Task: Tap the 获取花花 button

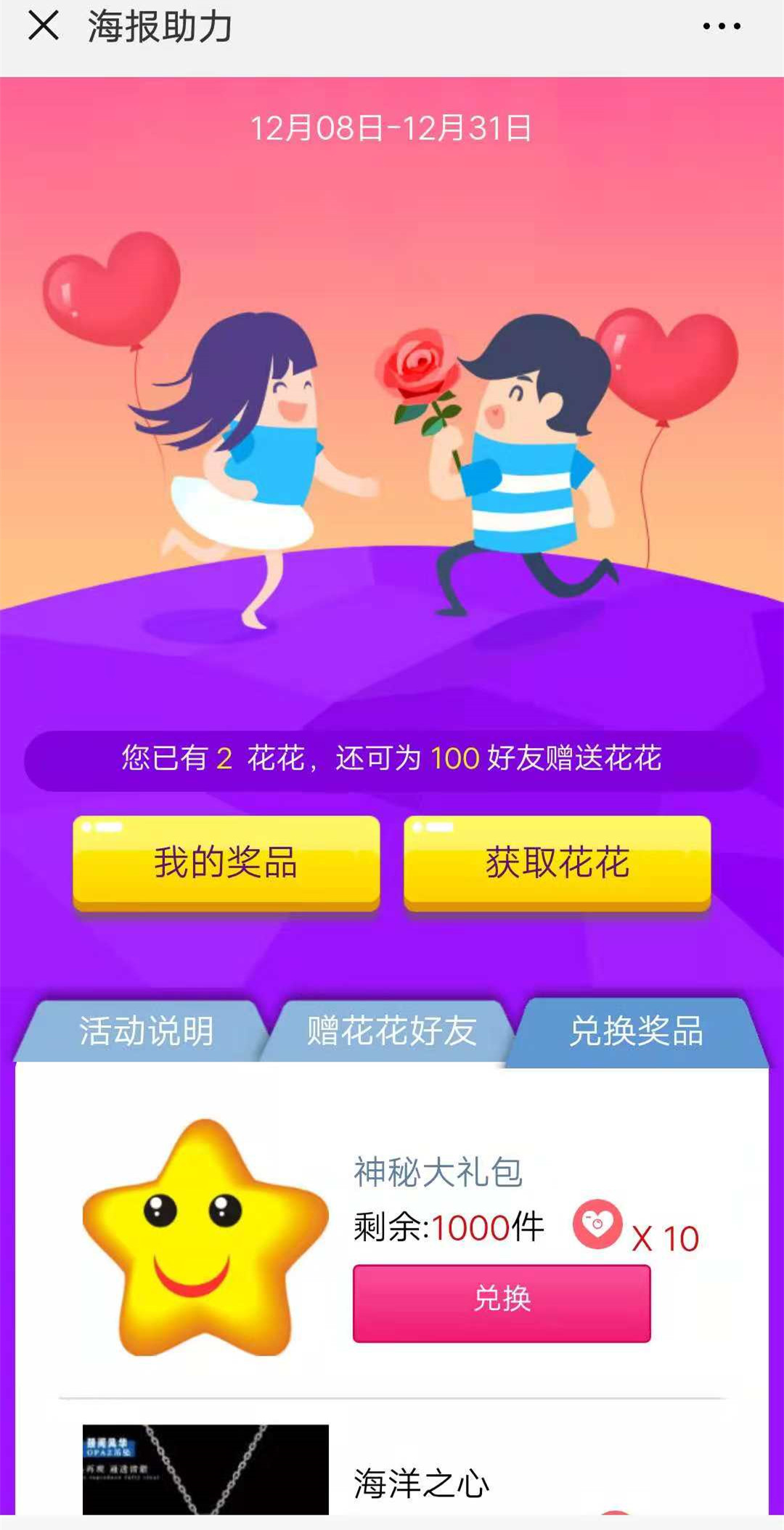Action: pyautogui.click(x=557, y=862)
